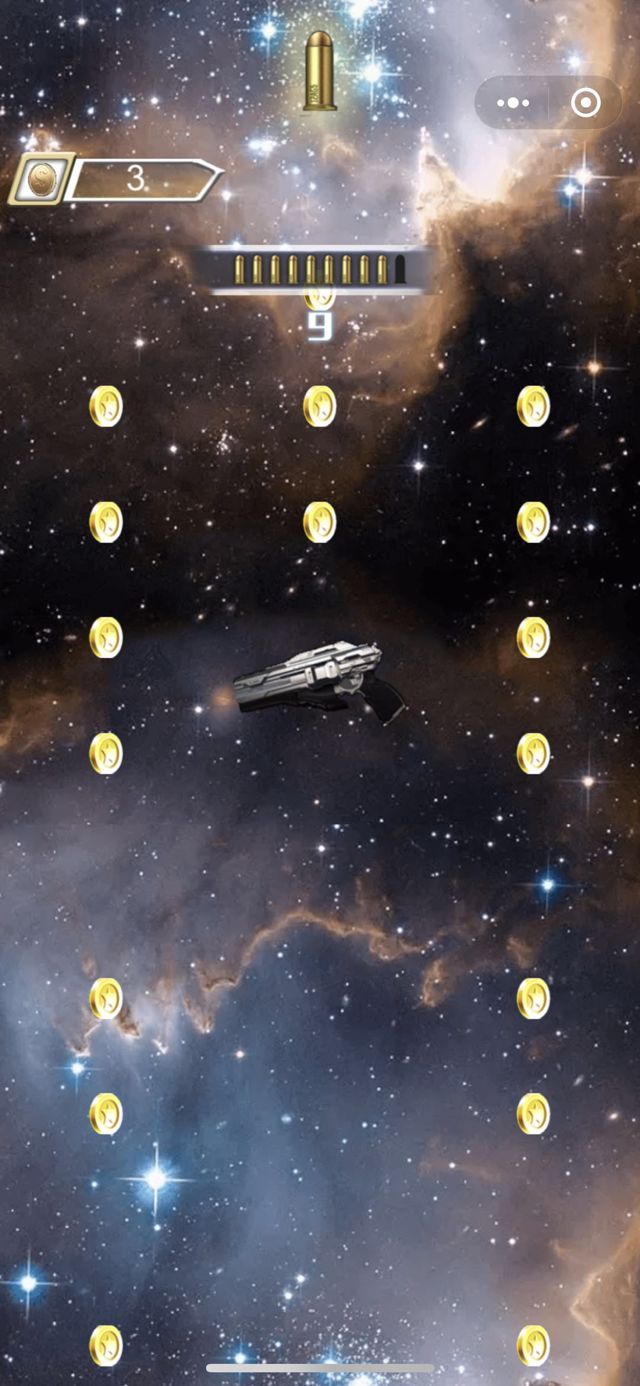This screenshot has width=640, height=1386.
Task: Close the mini game with the circle button
Action: [585, 103]
